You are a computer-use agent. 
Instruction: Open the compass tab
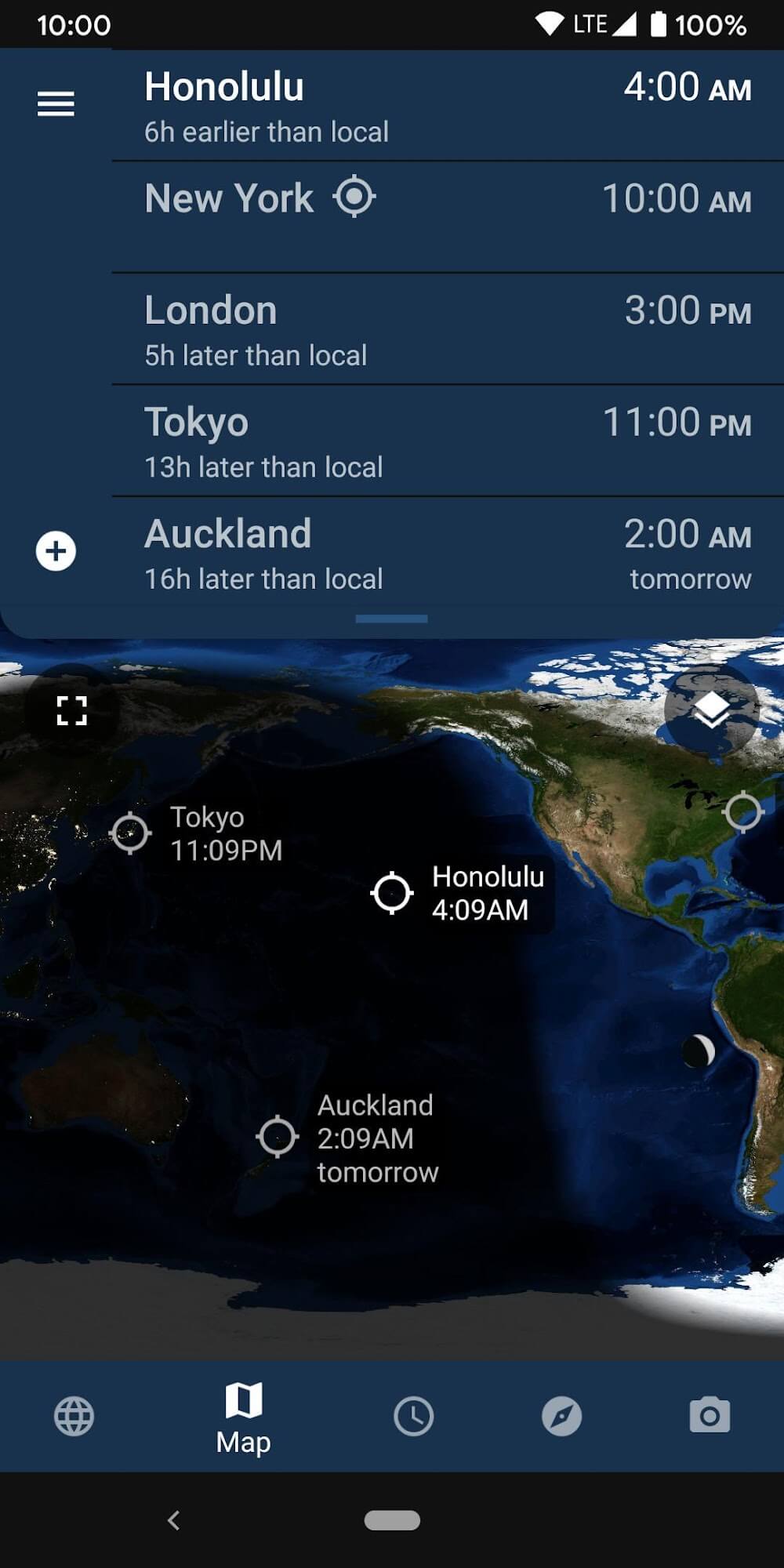[x=561, y=1417]
